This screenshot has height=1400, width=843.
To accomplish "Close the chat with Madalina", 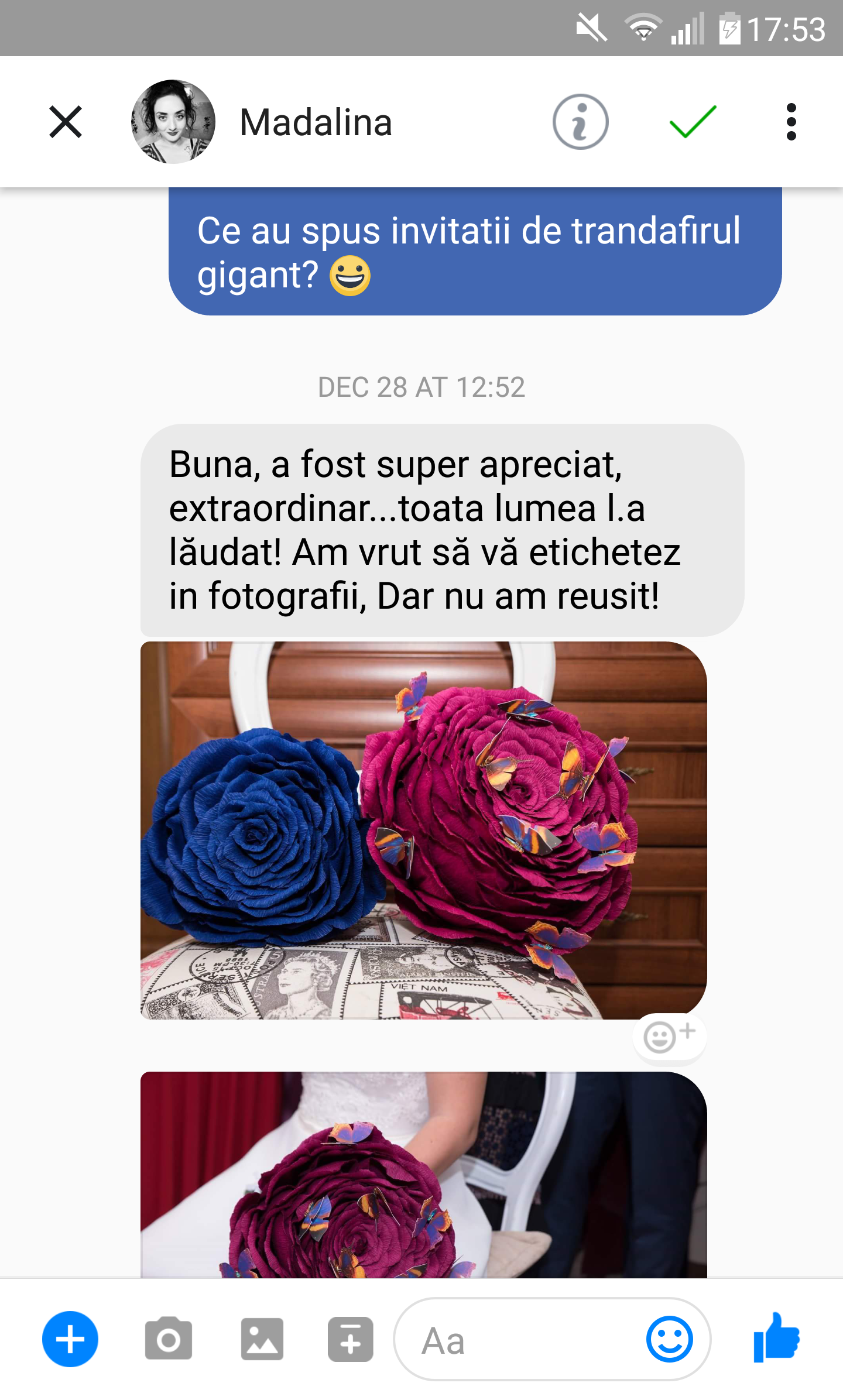I will point(66,122).
